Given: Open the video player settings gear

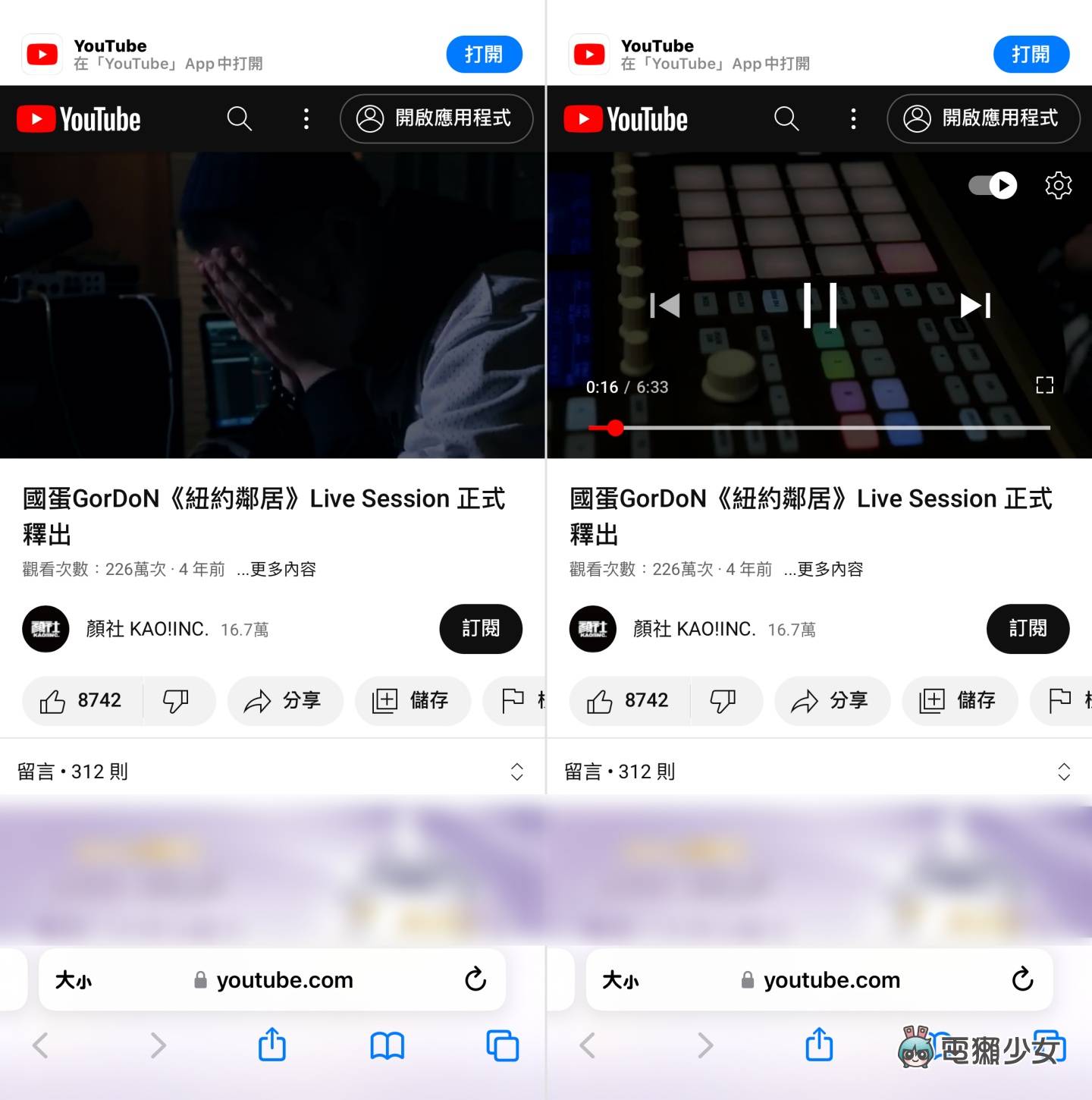Looking at the screenshot, I should (1057, 184).
